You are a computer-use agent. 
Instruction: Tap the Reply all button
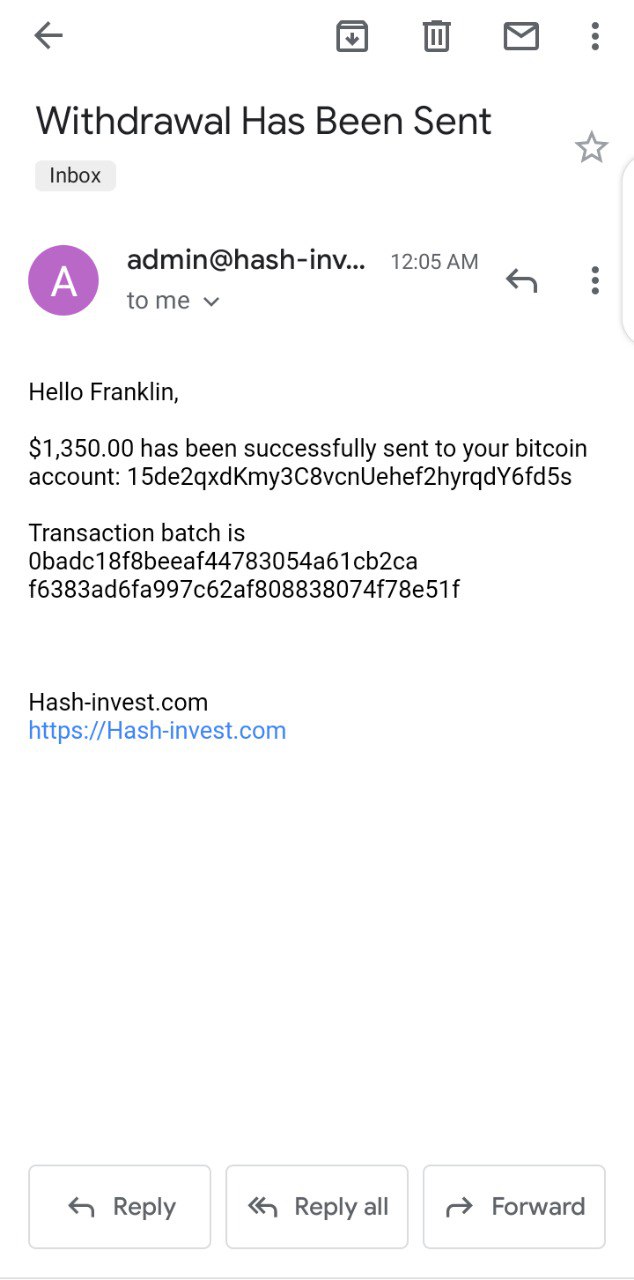[x=317, y=1207]
